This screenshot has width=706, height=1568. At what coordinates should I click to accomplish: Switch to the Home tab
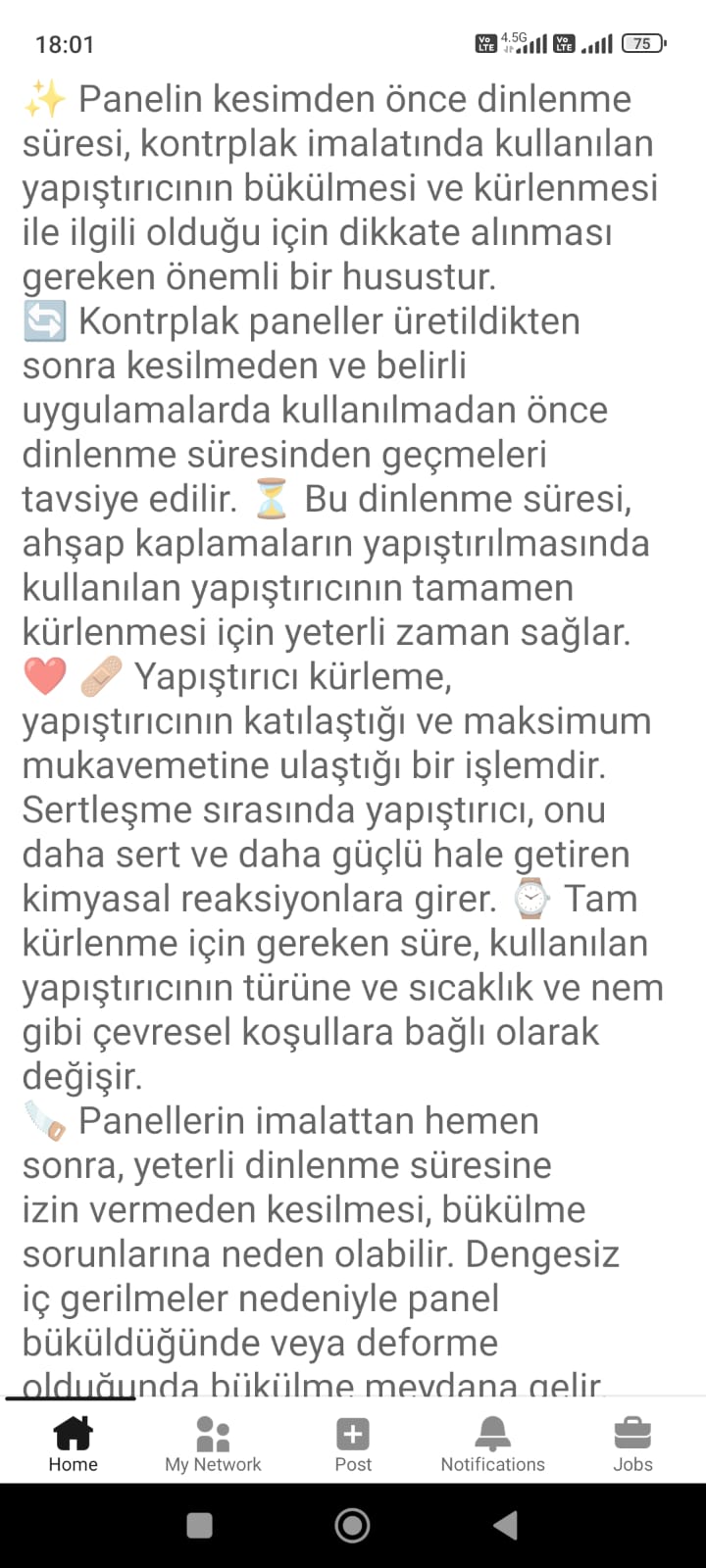click(x=73, y=1444)
